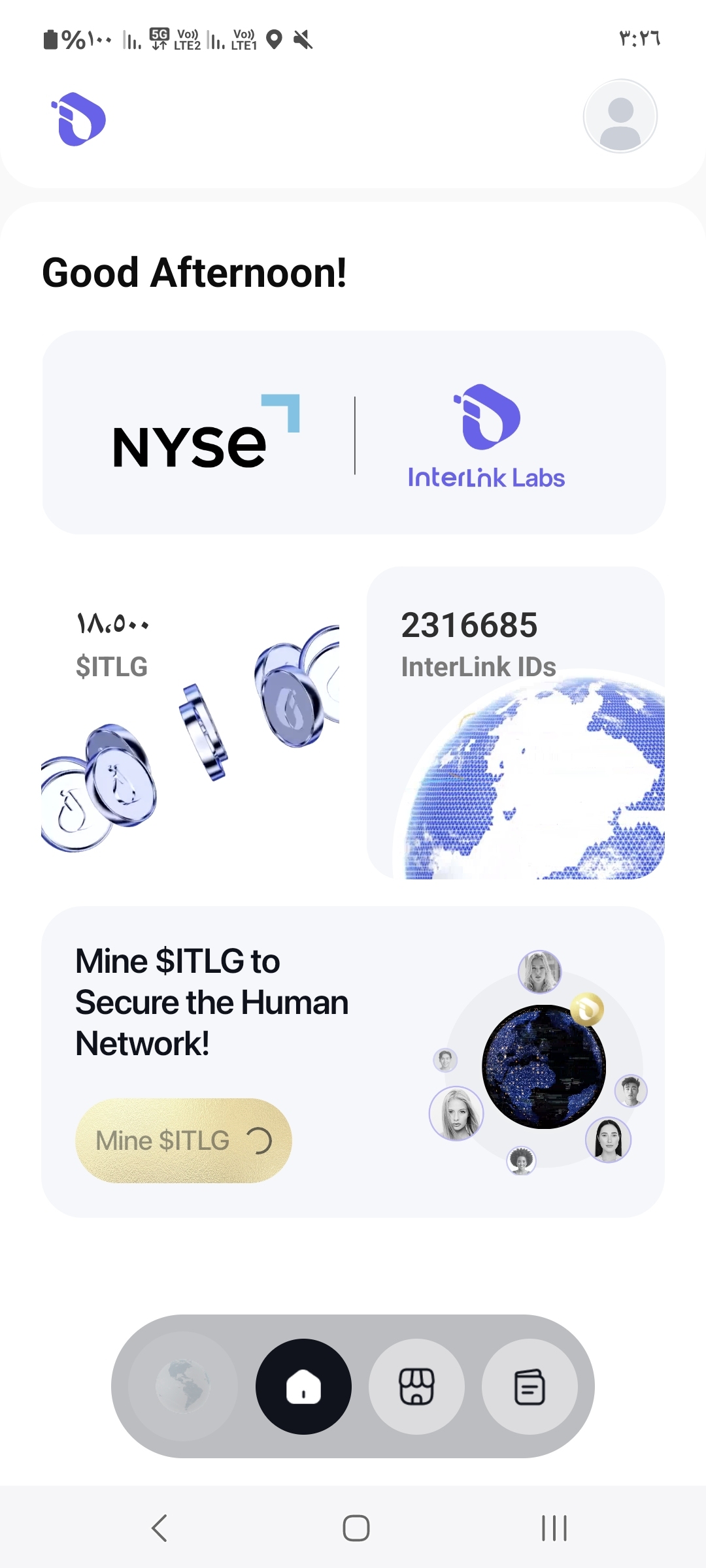The height and width of the screenshot is (1568, 706).
Task: Open the $ITLG balance card
Action: point(190,722)
